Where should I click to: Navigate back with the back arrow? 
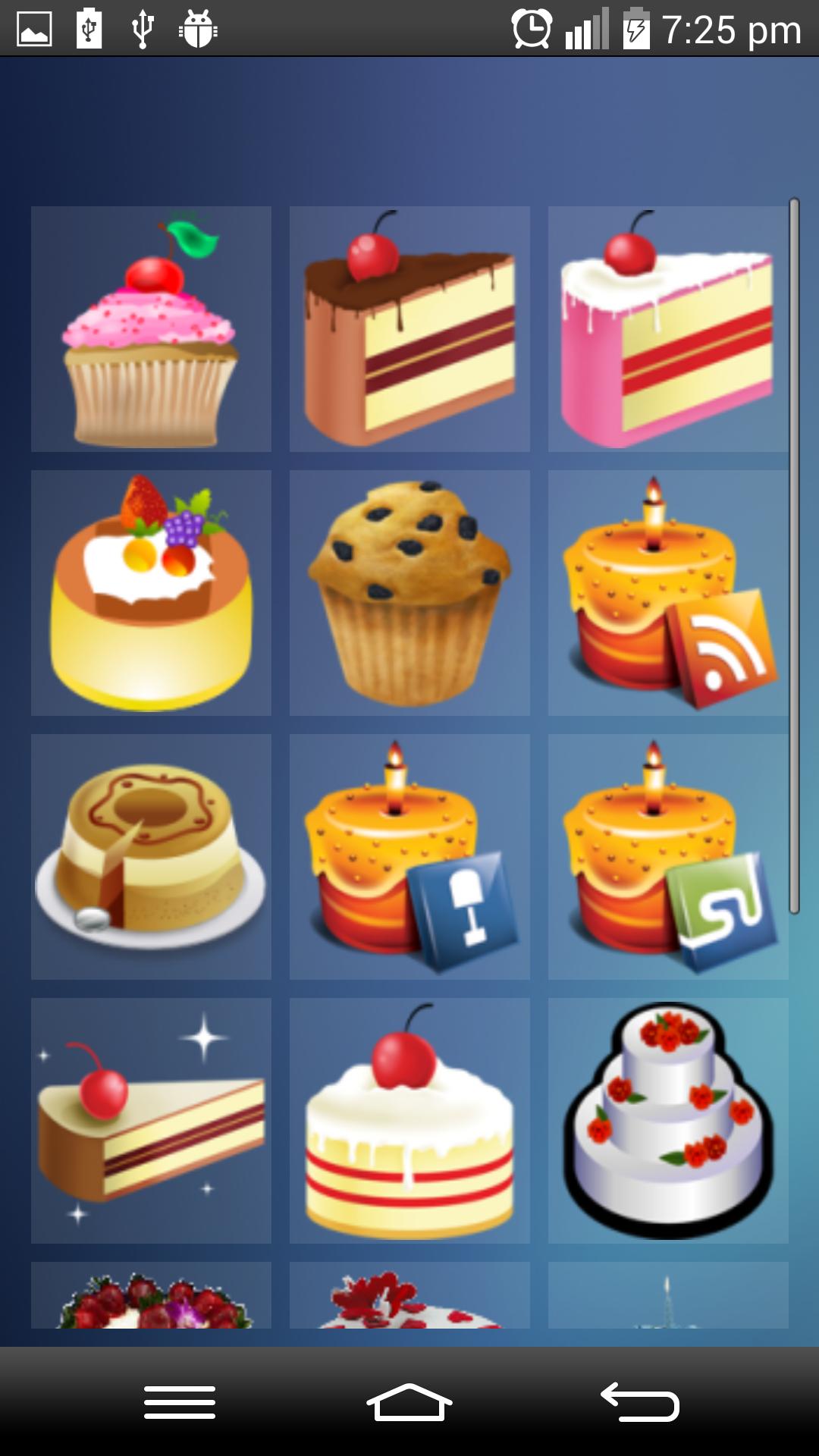pyautogui.click(x=640, y=1402)
